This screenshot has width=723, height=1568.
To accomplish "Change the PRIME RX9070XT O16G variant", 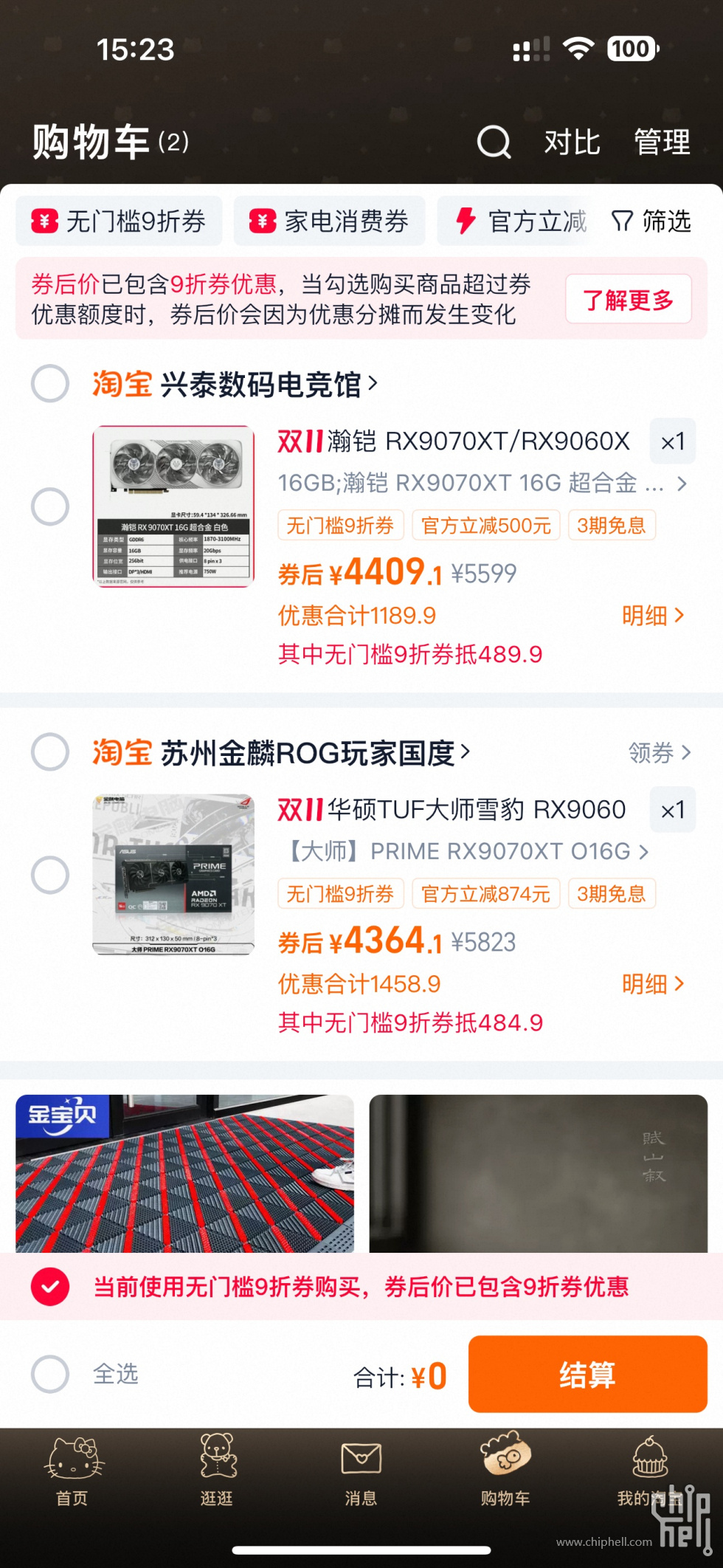I will click(466, 852).
